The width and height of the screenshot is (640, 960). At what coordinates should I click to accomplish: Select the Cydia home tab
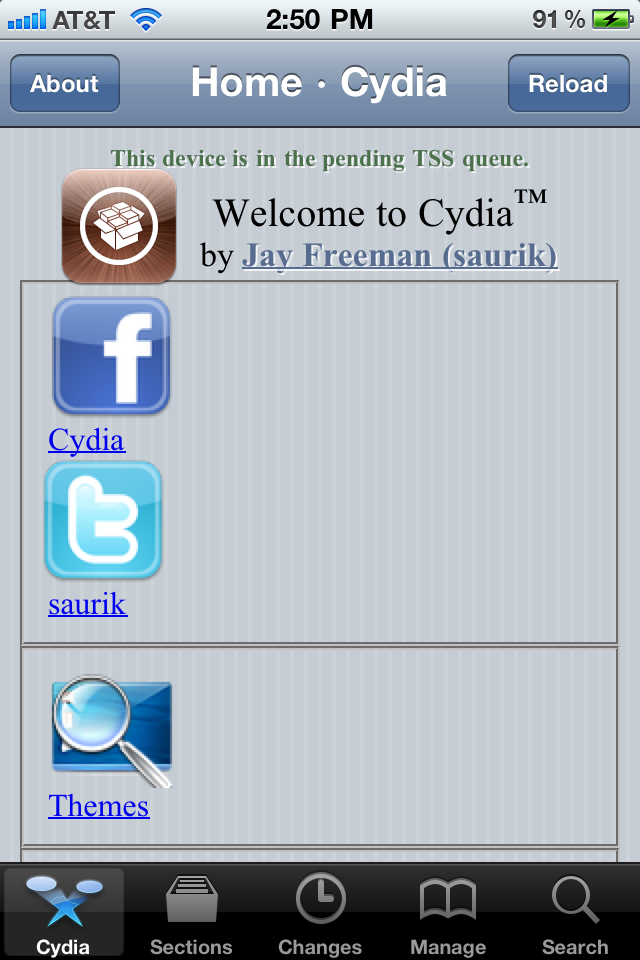pos(64,914)
